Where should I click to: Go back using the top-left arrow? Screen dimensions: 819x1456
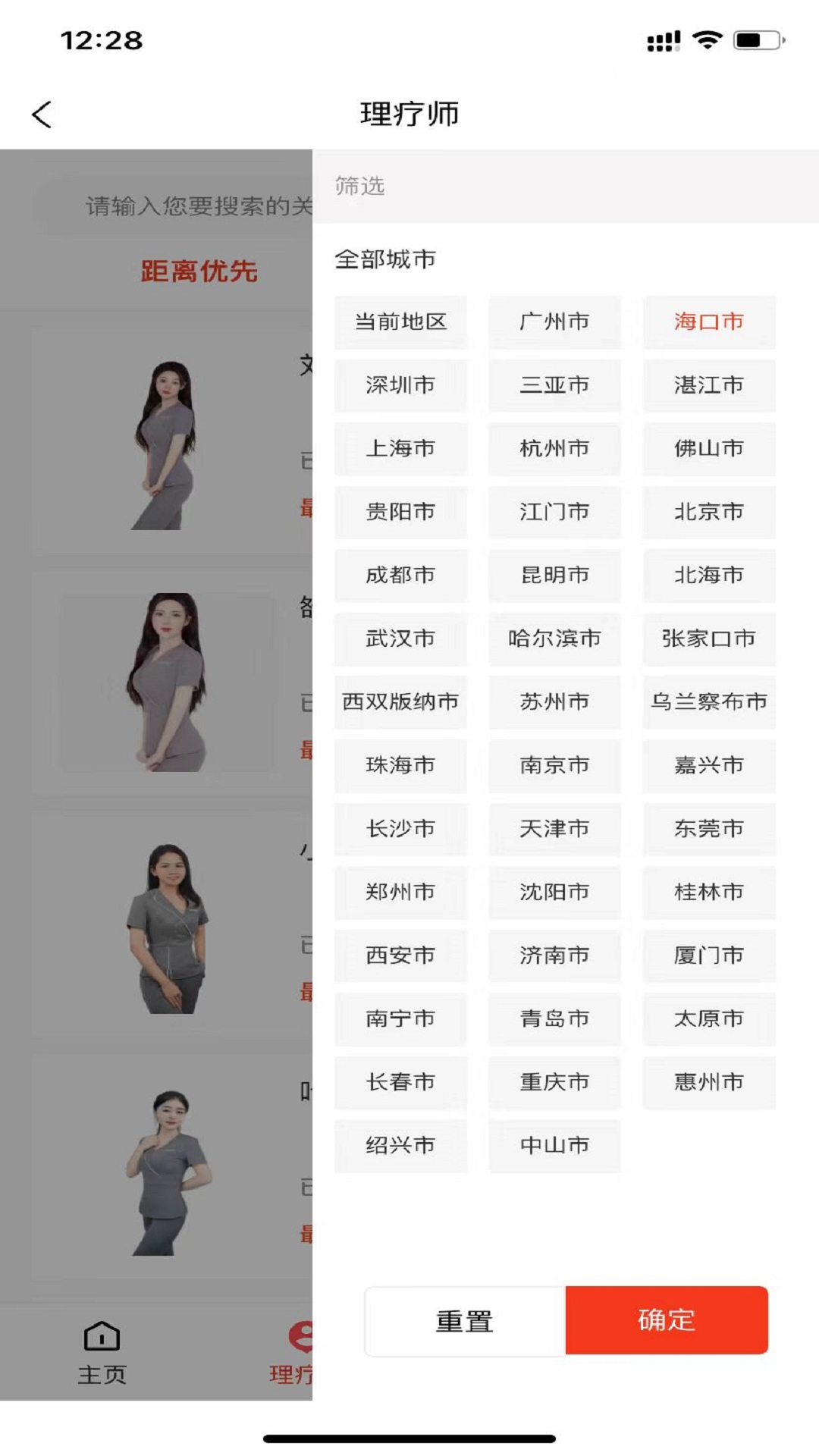[42, 115]
